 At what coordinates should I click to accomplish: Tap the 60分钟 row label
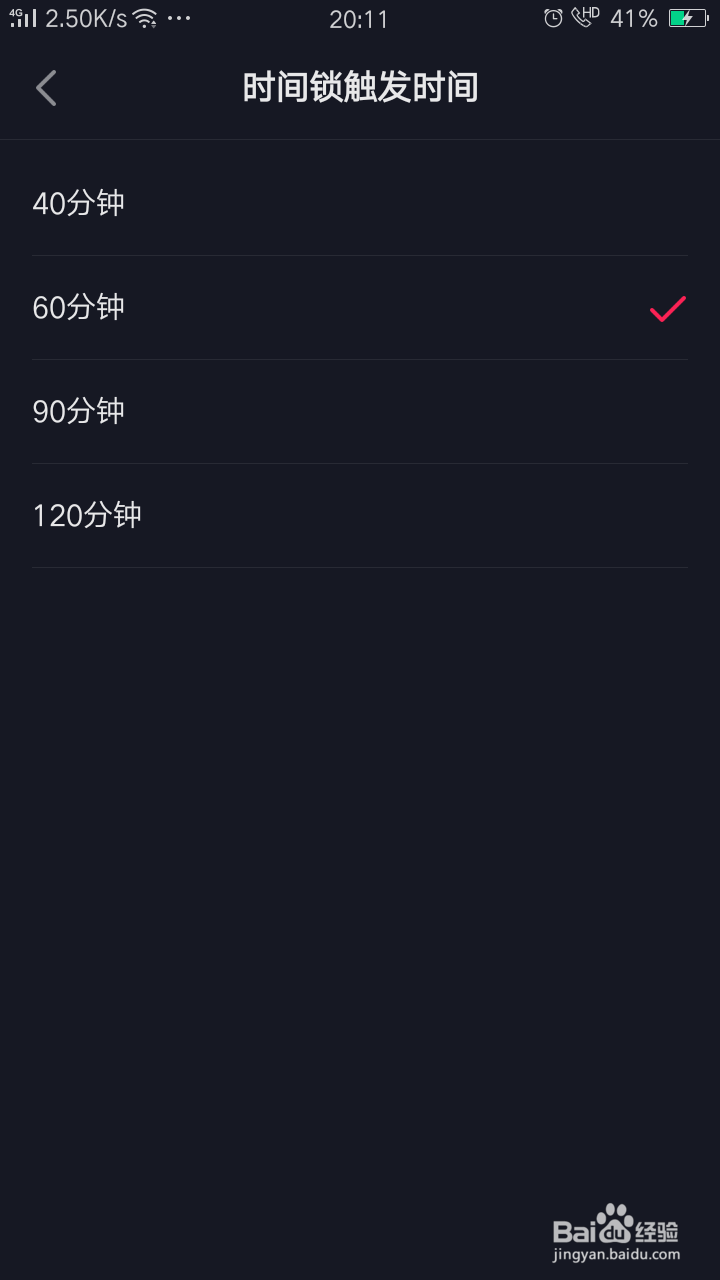tap(80, 307)
